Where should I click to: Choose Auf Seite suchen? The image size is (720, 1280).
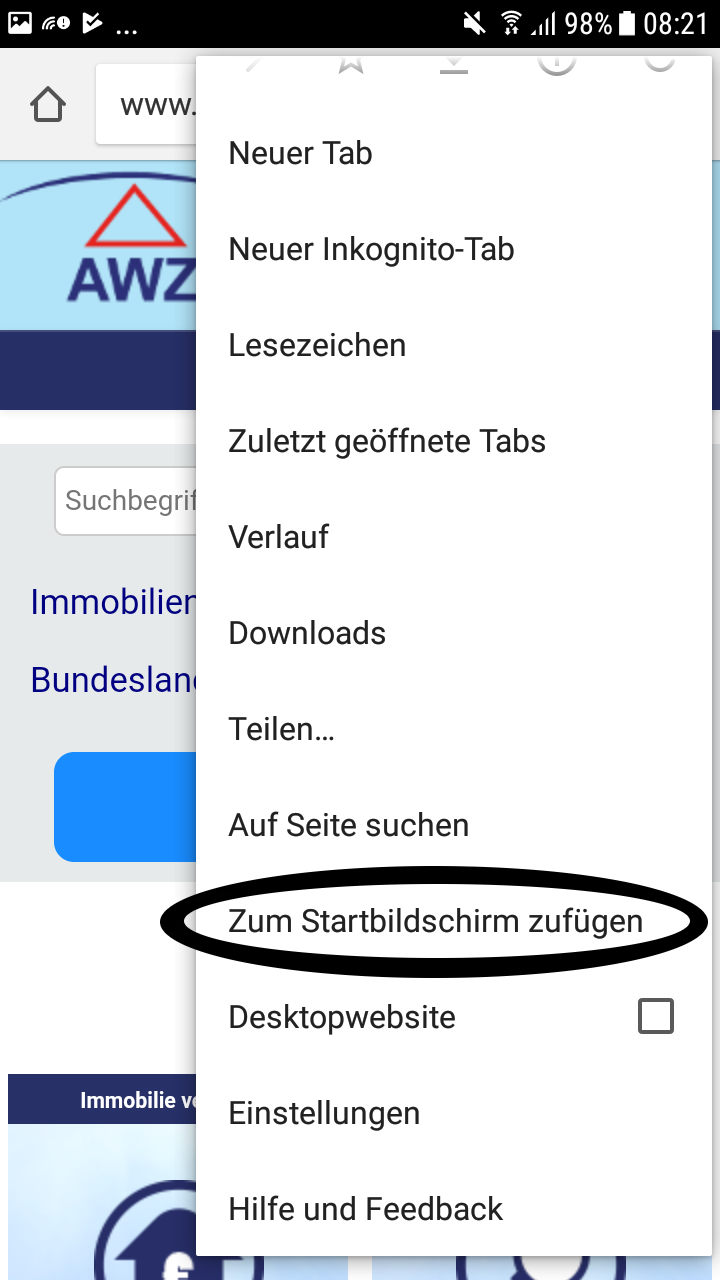pyautogui.click(x=348, y=825)
